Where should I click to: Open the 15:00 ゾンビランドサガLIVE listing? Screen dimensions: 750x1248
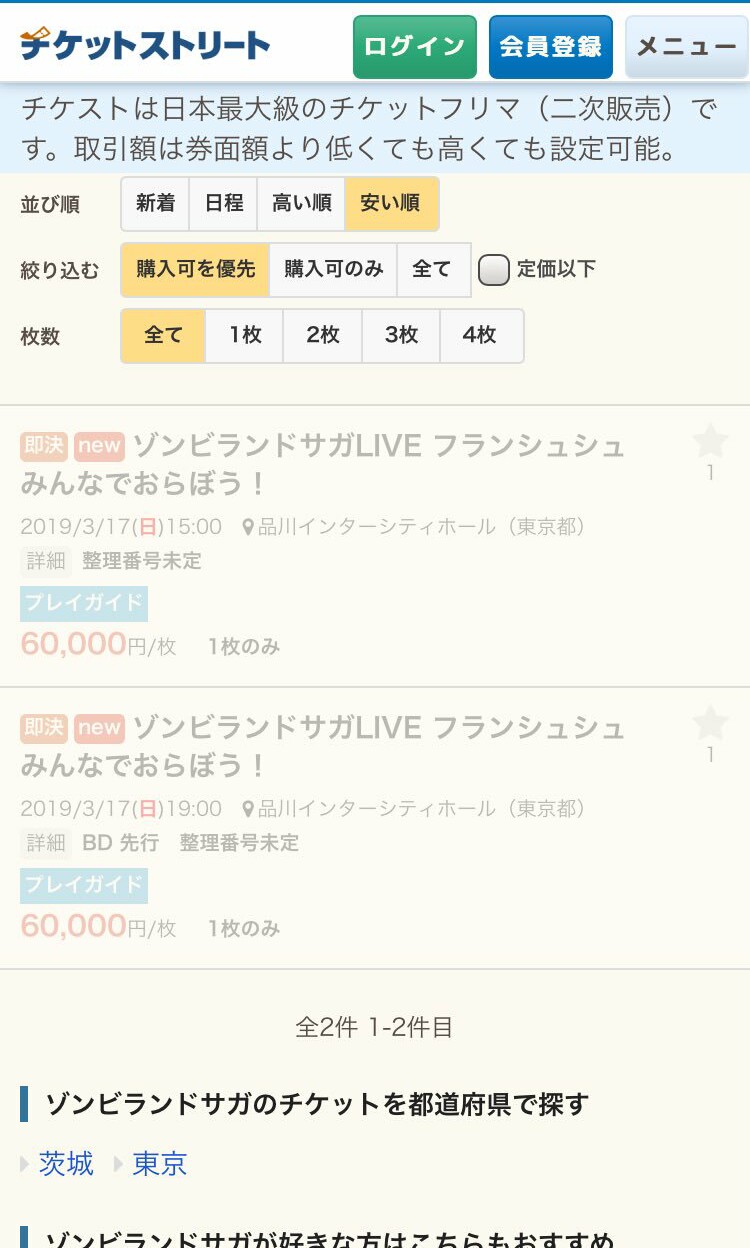(x=322, y=464)
